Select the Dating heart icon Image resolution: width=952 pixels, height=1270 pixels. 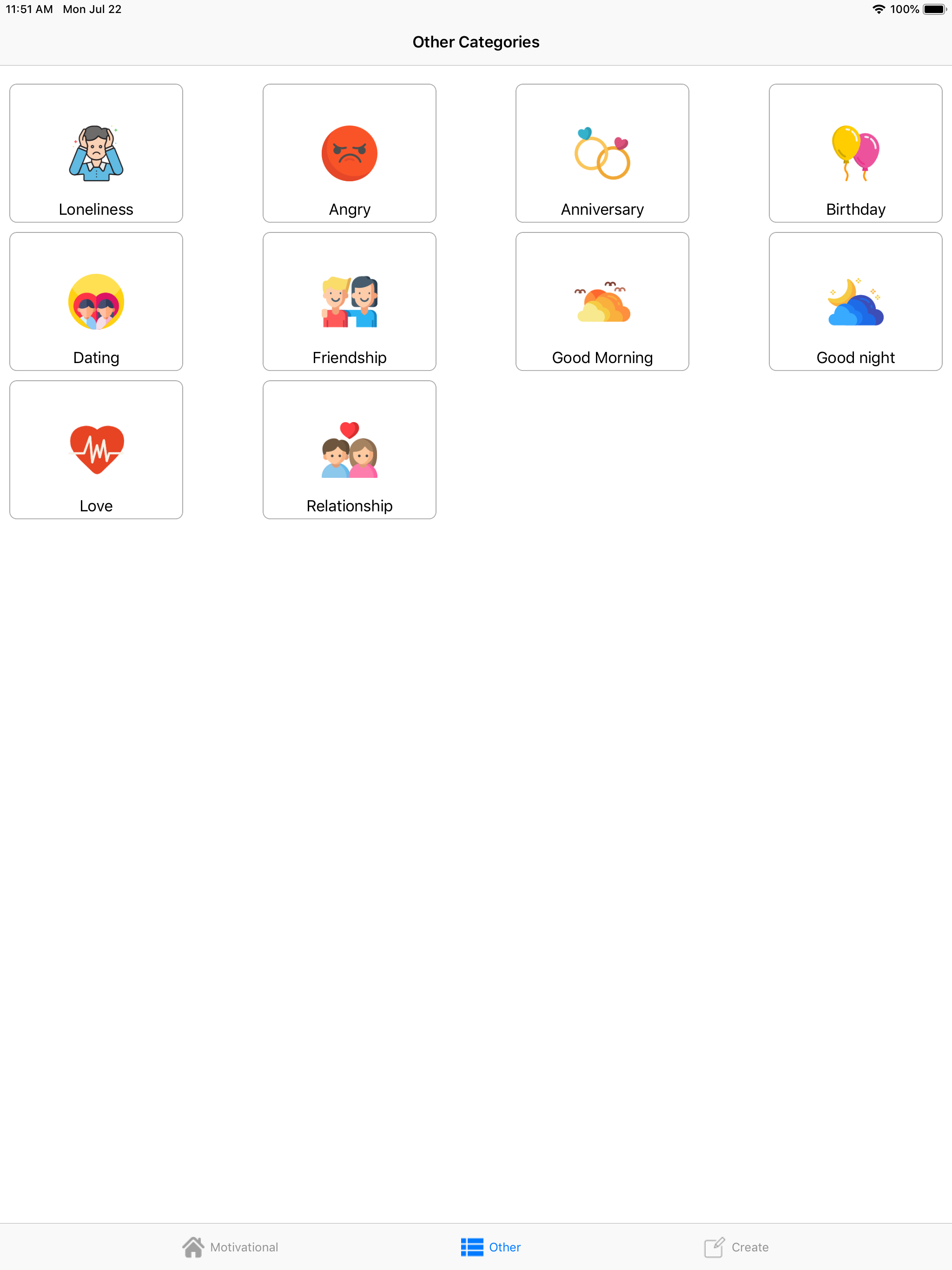tap(96, 301)
